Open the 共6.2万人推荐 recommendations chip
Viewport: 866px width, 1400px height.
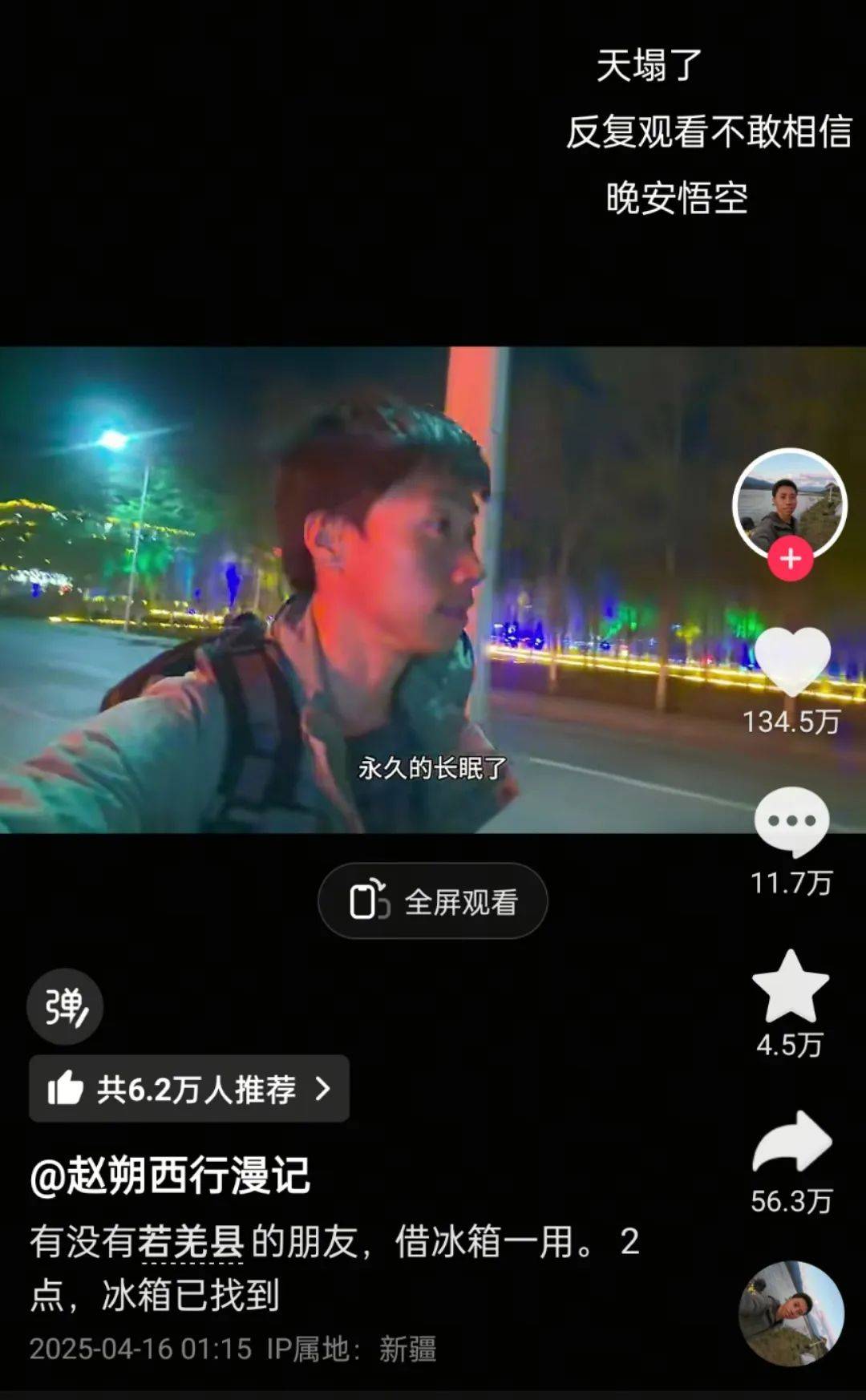tap(189, 1089)
